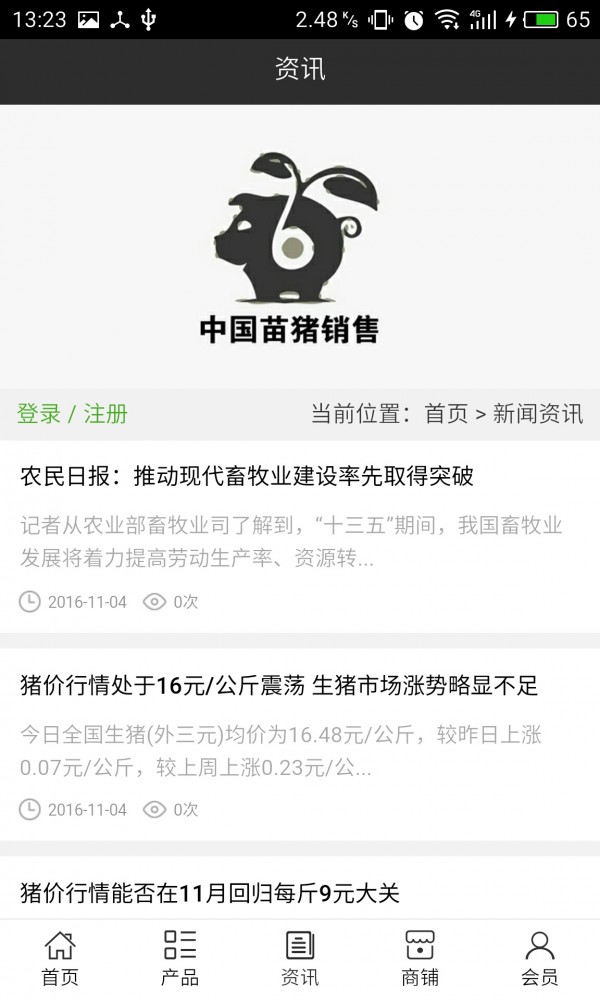Open the 农民日报 畜牧业建设 article
Image resolution: width=600 pixels, height=1000 pixels.
click(247, 476)
